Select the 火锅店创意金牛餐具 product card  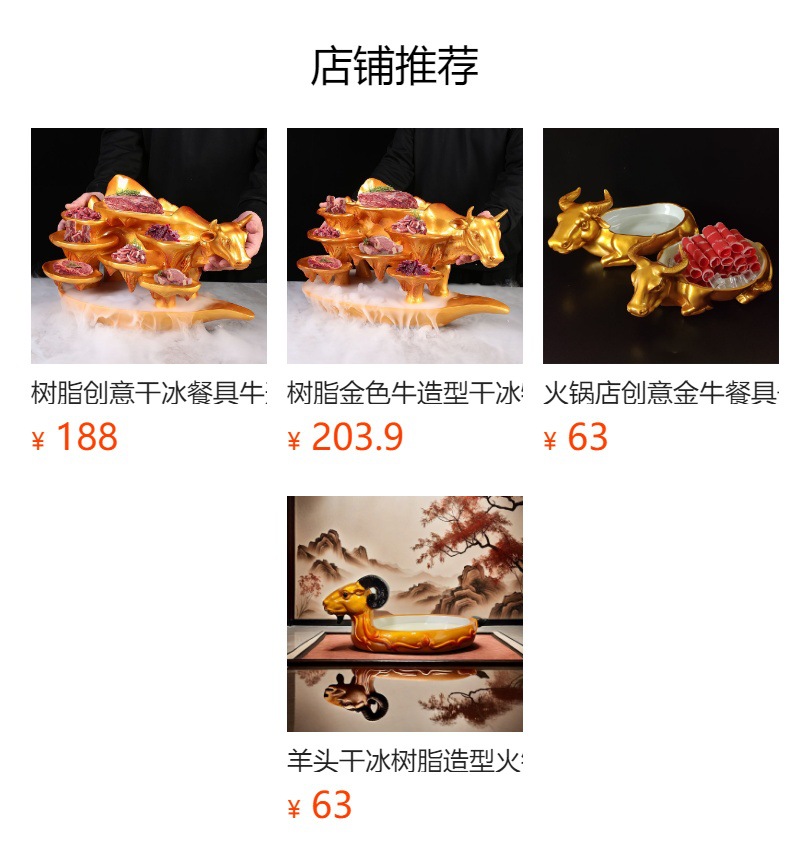[x=660, y=246]
